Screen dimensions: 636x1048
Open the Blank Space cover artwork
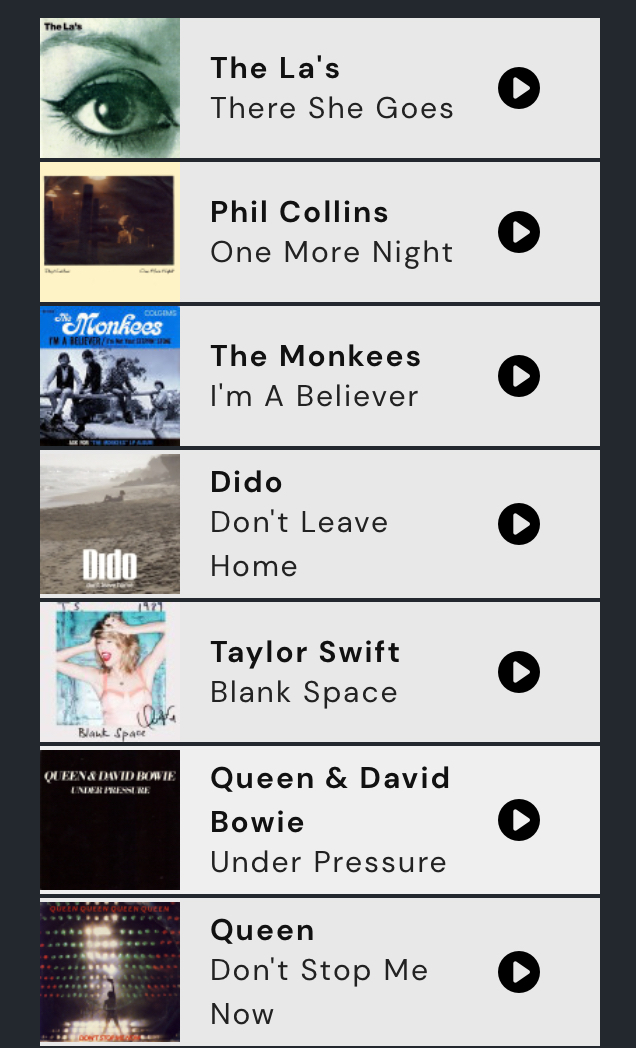click(110, 672)
